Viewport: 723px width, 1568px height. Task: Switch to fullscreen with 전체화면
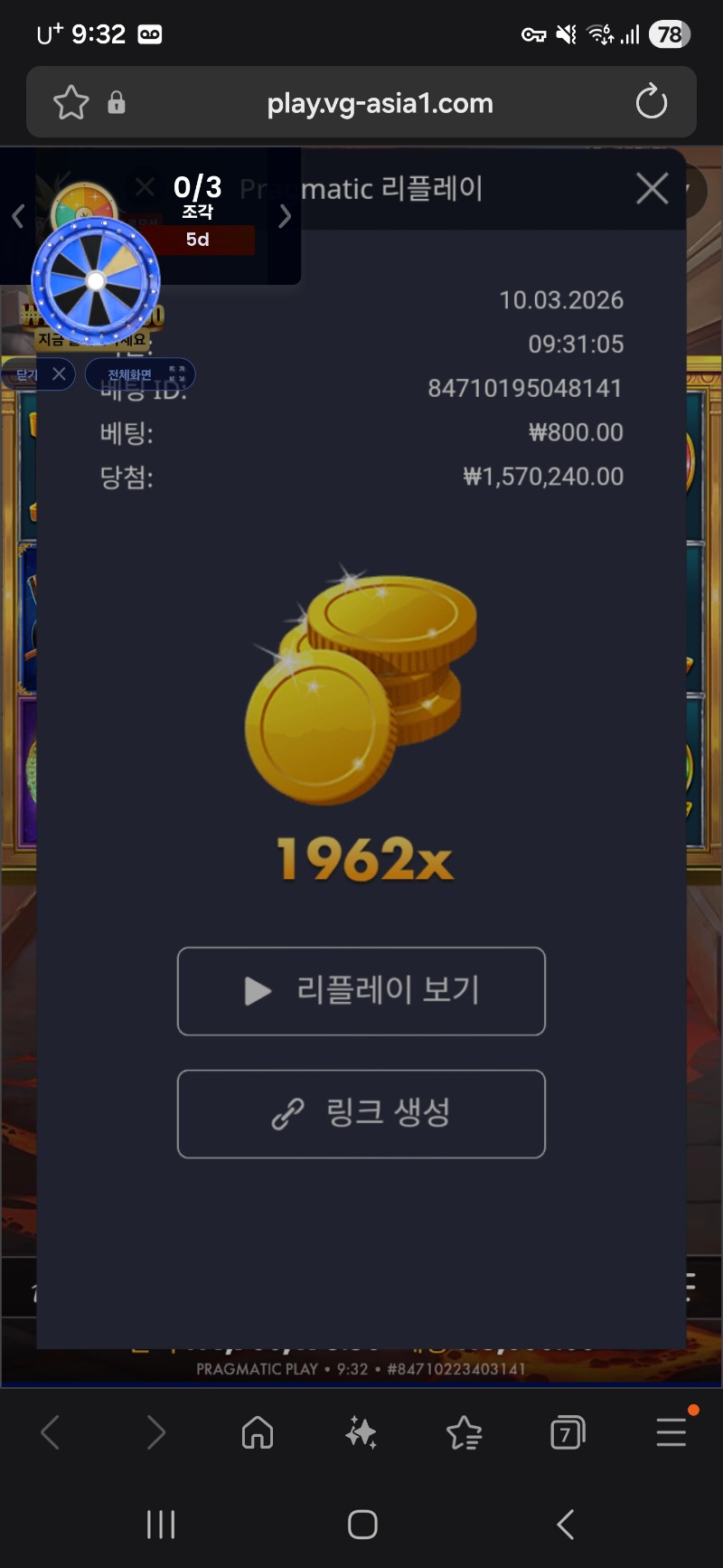pyautogui.click(x=140, y=374)
